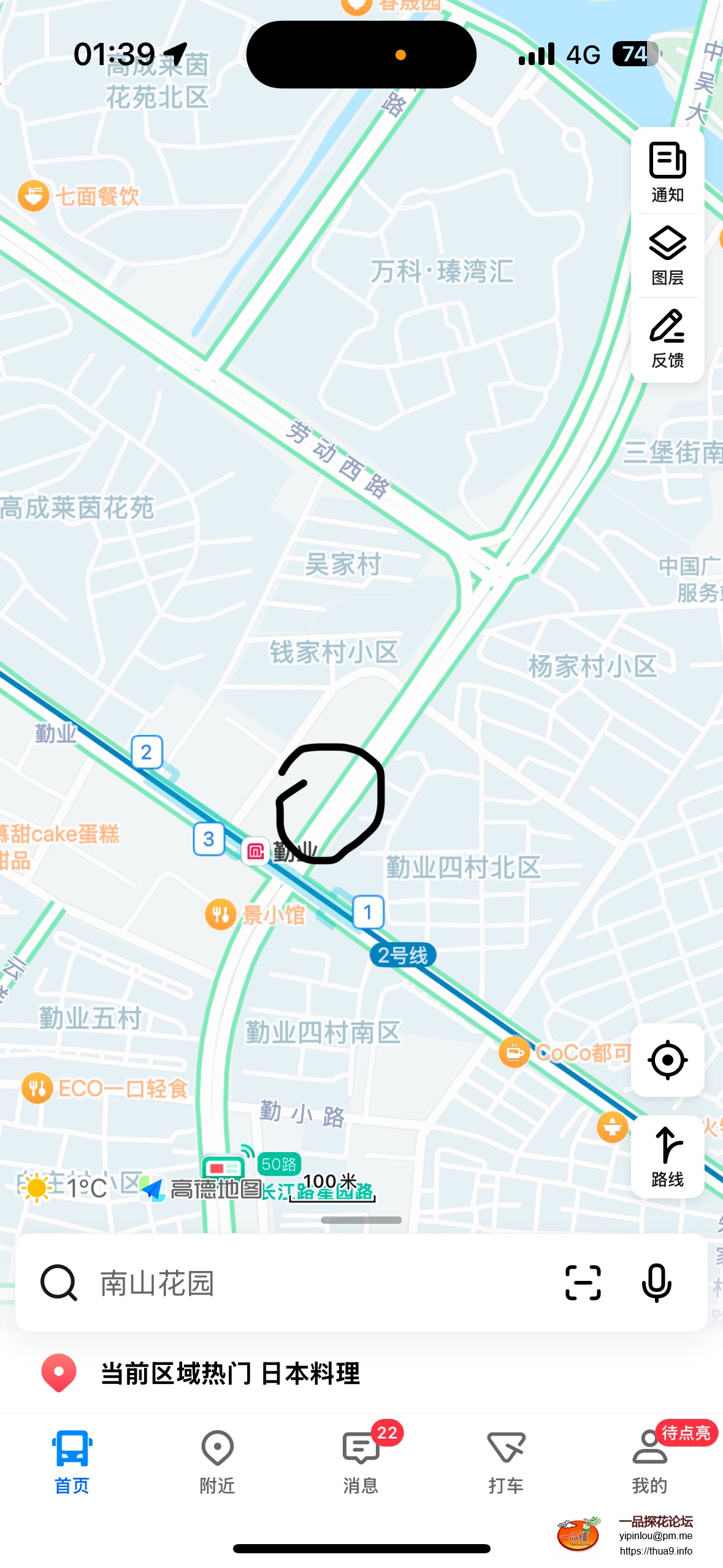Image resolution: width=723 pixels, height=1568 pixels.
Task: Select the 勤业 metro station marker
Action: 256,851
